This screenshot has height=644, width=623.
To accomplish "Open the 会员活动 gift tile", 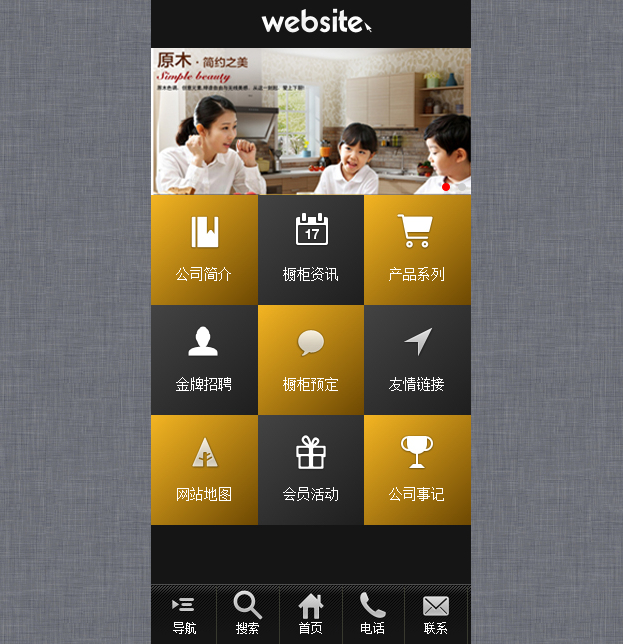I will [x=311, y=470].
